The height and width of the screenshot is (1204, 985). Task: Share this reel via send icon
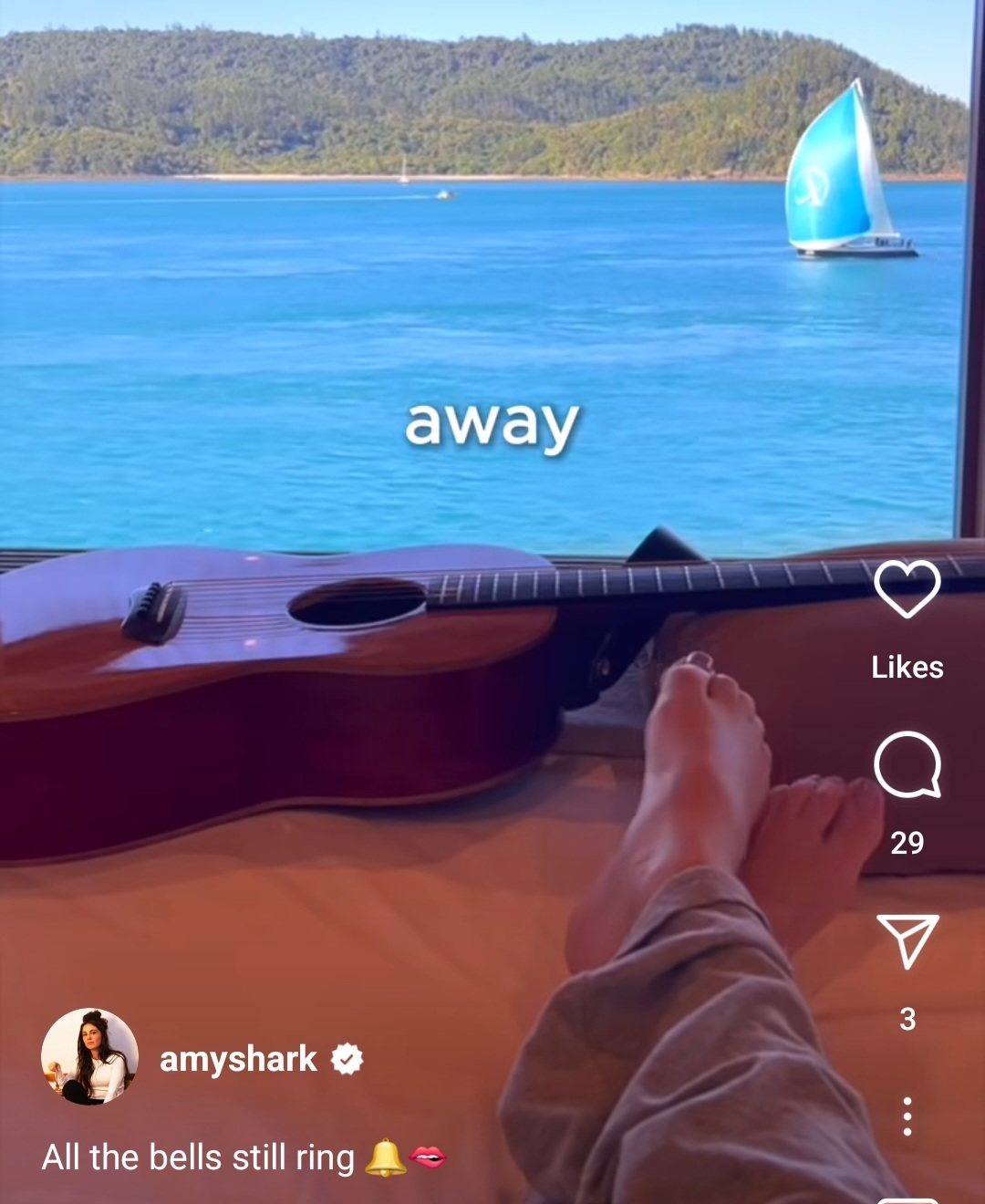tap(907, 940)
